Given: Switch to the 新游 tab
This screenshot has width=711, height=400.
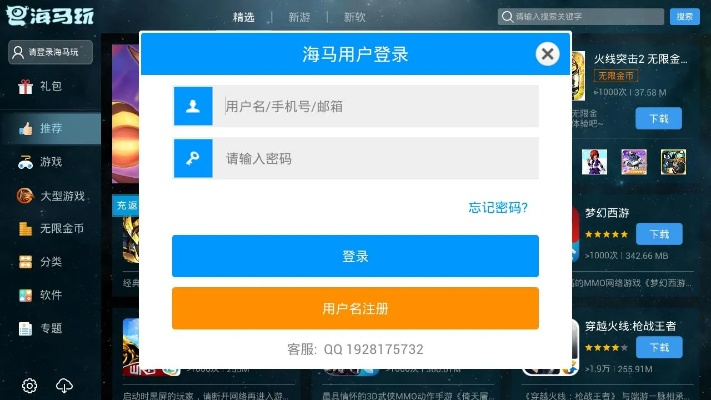Looking at the screenshot, I should [299, 17].
